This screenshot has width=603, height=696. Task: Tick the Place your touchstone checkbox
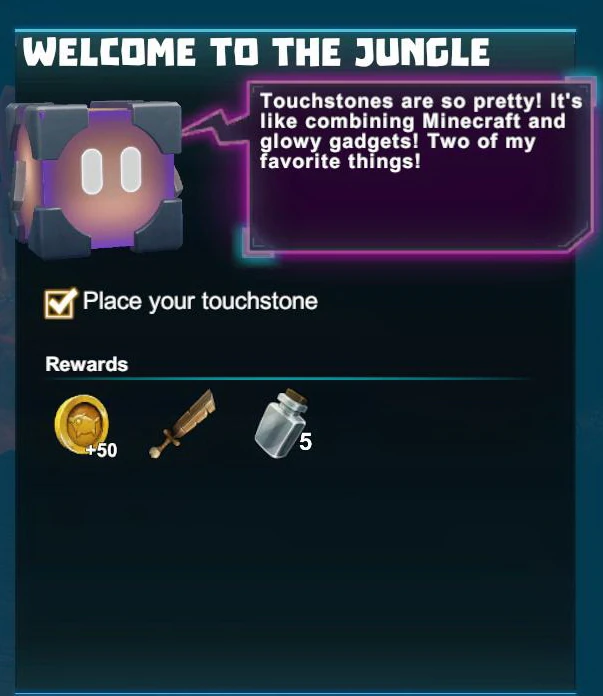point(60,303)
